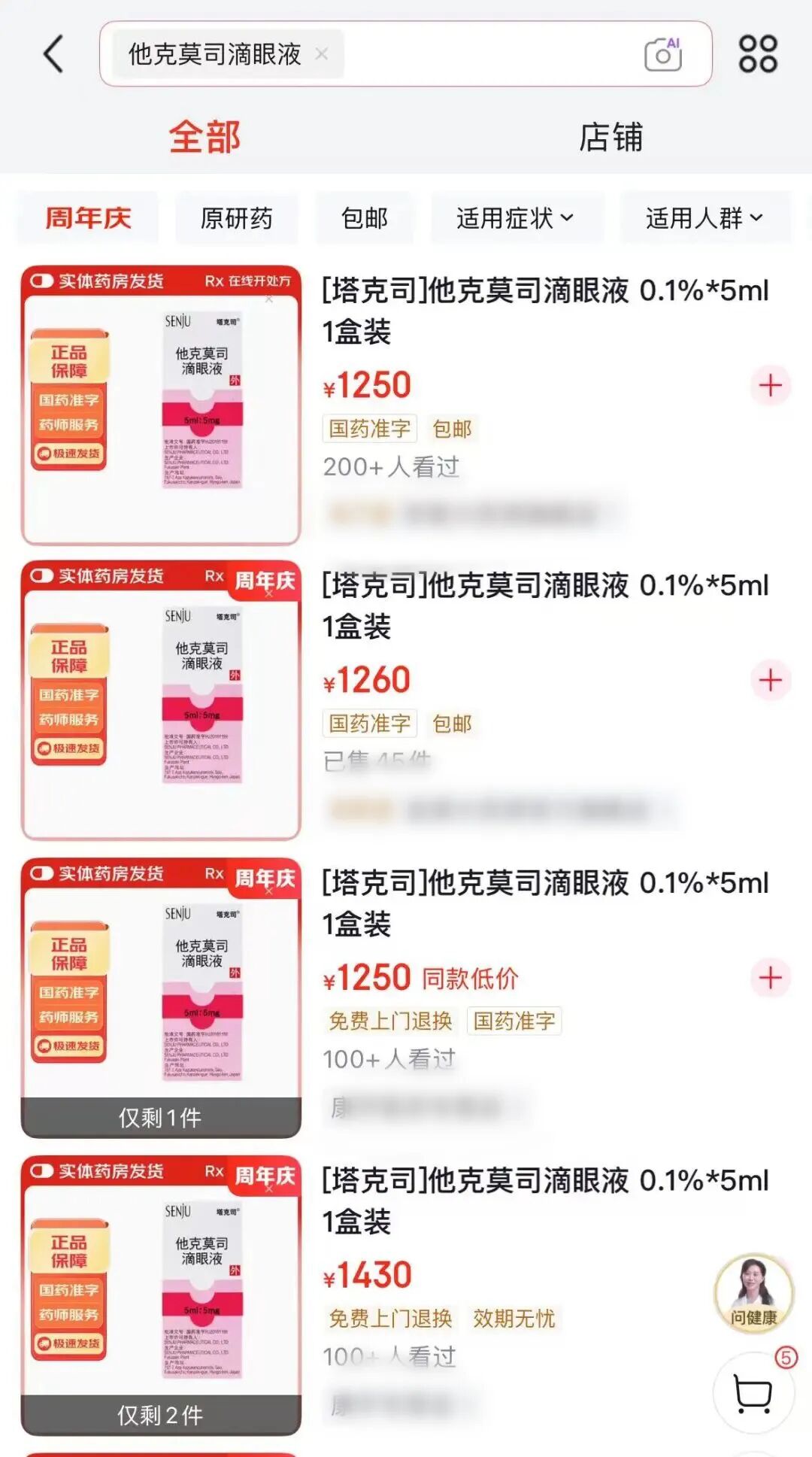812x1457 pixels.
Task: Go back using the top-left arrow
Action: point(54,54)
